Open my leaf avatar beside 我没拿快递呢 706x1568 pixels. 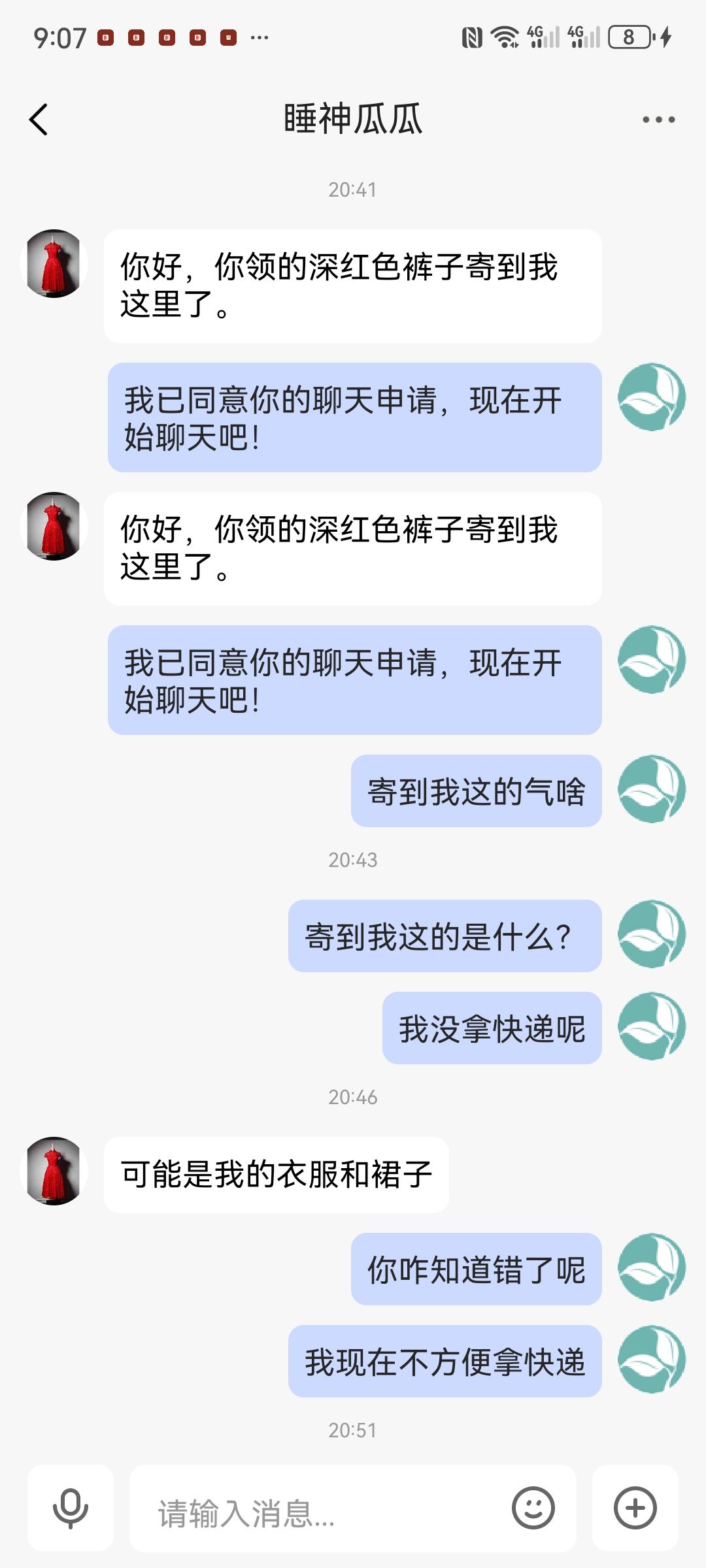point(652,1026)
